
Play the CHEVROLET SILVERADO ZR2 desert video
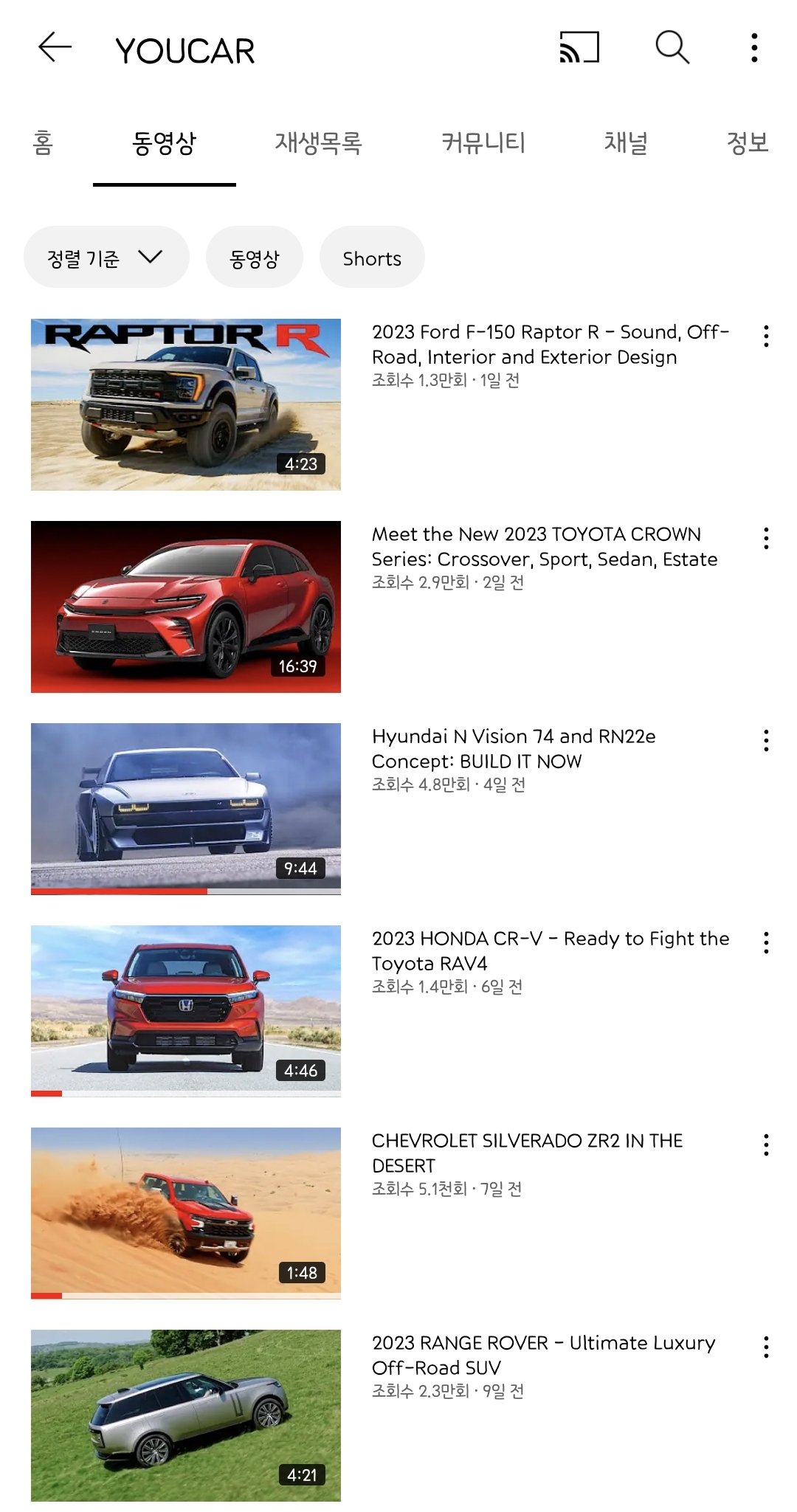tap(186, 1213)
